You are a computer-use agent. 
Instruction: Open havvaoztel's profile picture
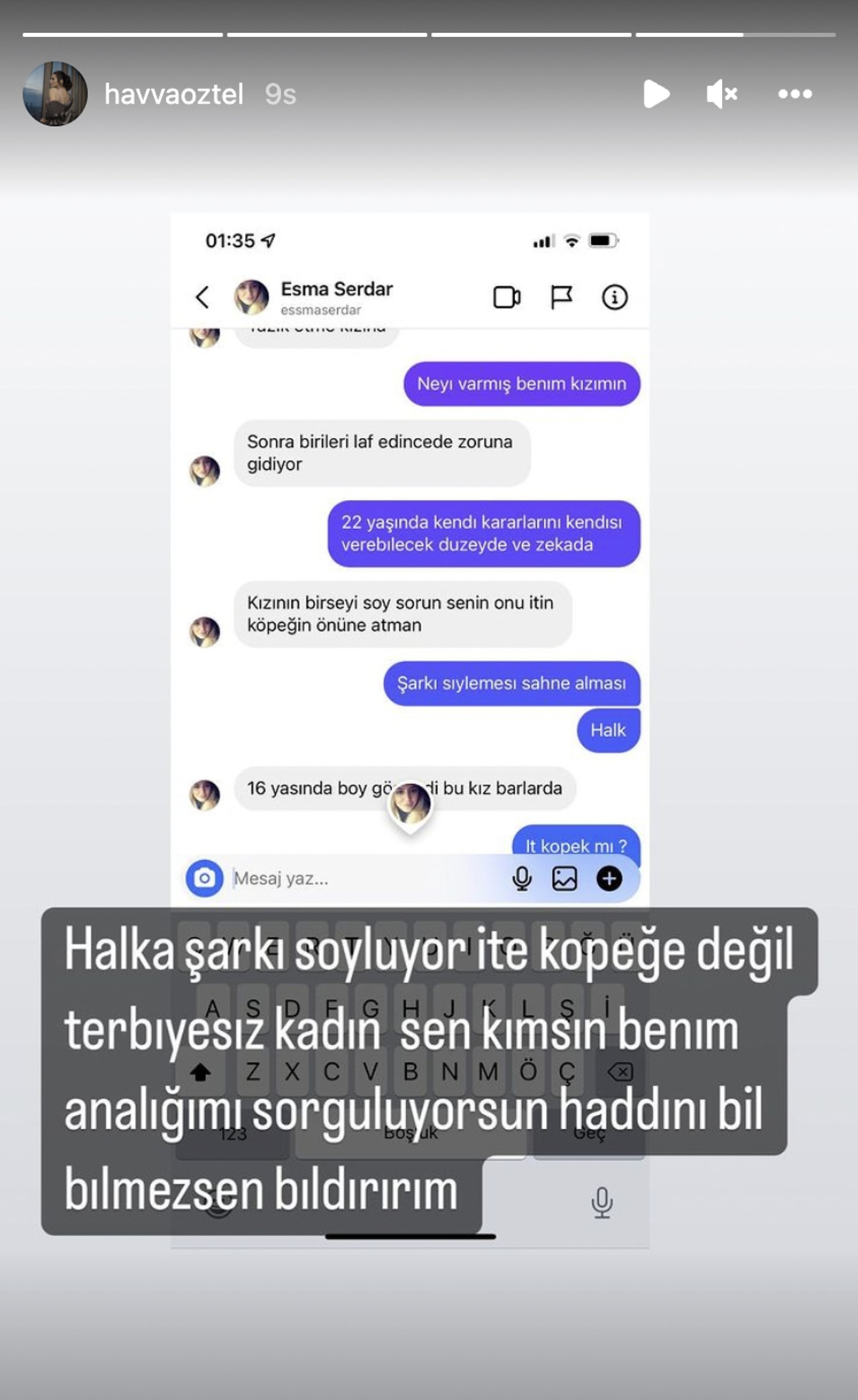[55, 94]
